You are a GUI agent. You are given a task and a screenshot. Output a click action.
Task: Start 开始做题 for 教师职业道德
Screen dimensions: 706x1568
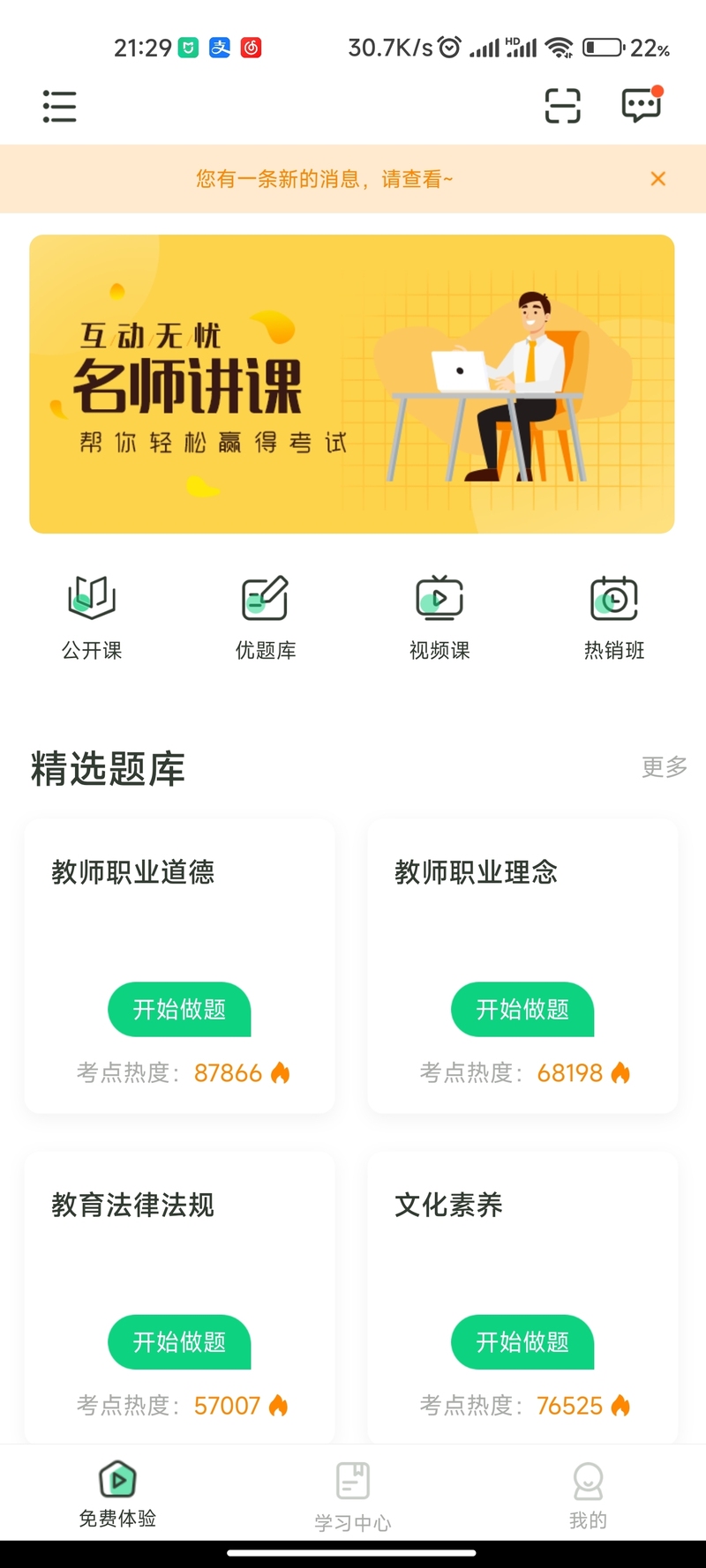tap(179, 1009)
